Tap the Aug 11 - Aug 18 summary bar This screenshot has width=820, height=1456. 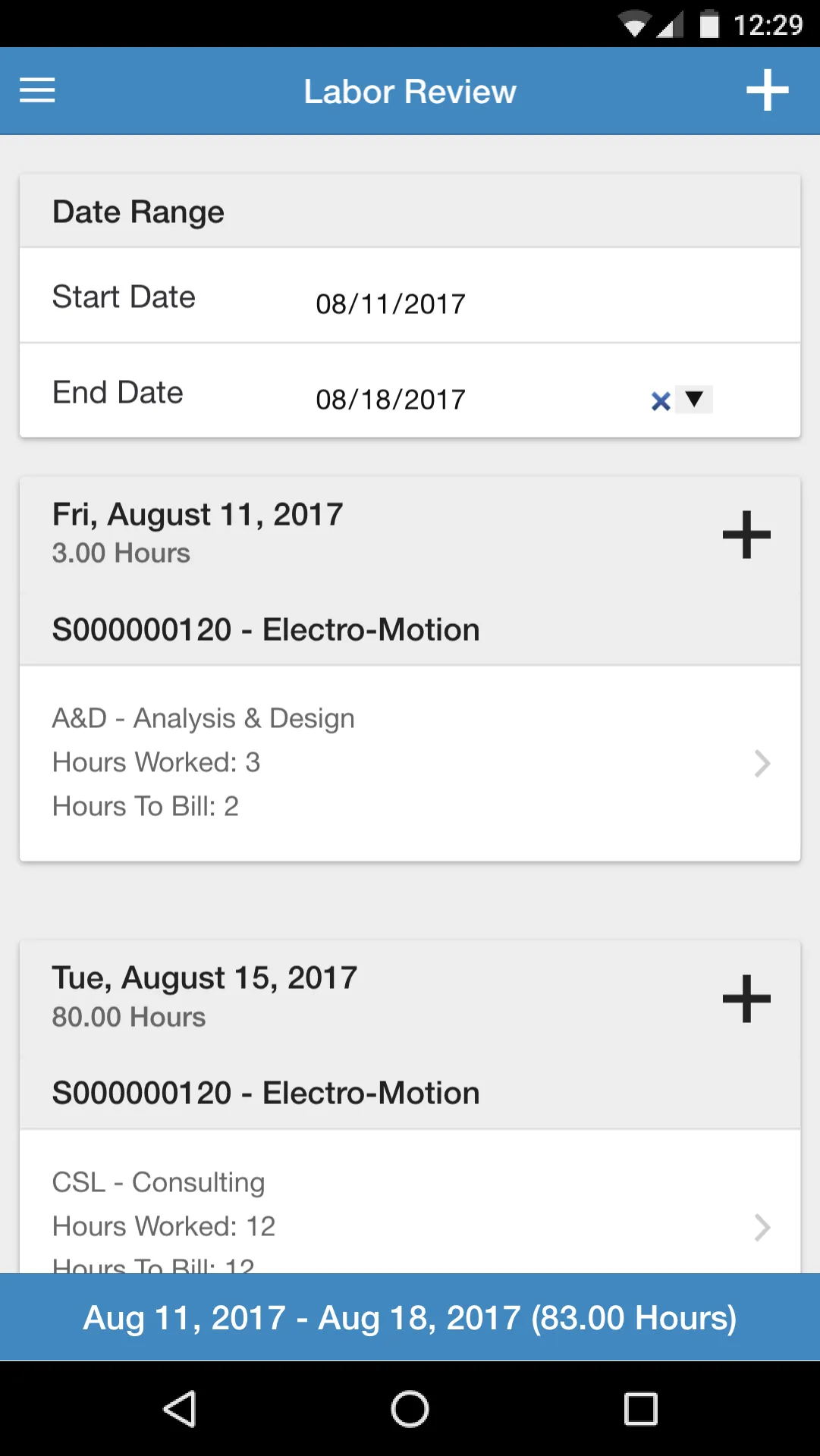click(410, 1317)
